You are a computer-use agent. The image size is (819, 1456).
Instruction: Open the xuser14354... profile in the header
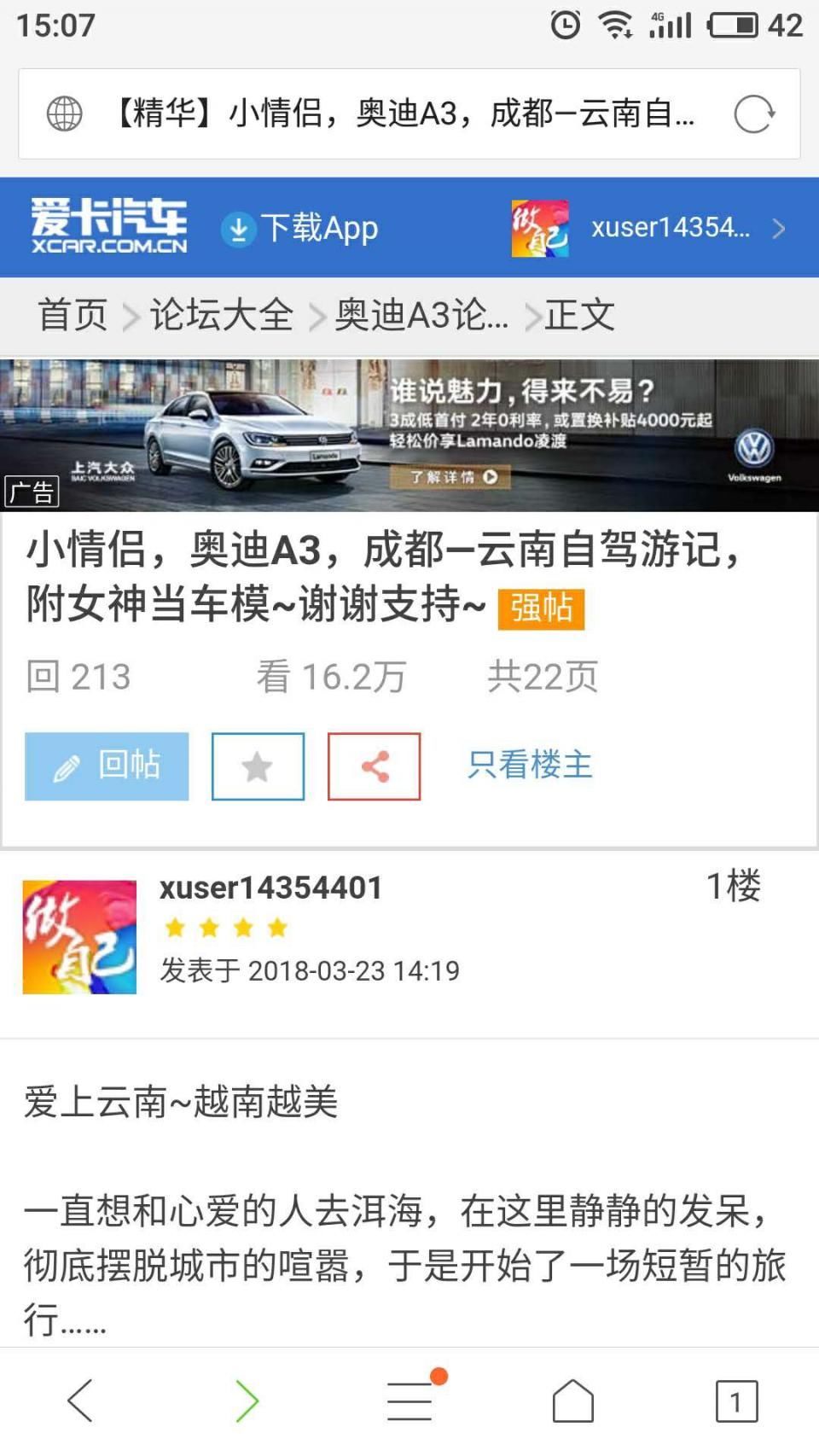[648, 228]
